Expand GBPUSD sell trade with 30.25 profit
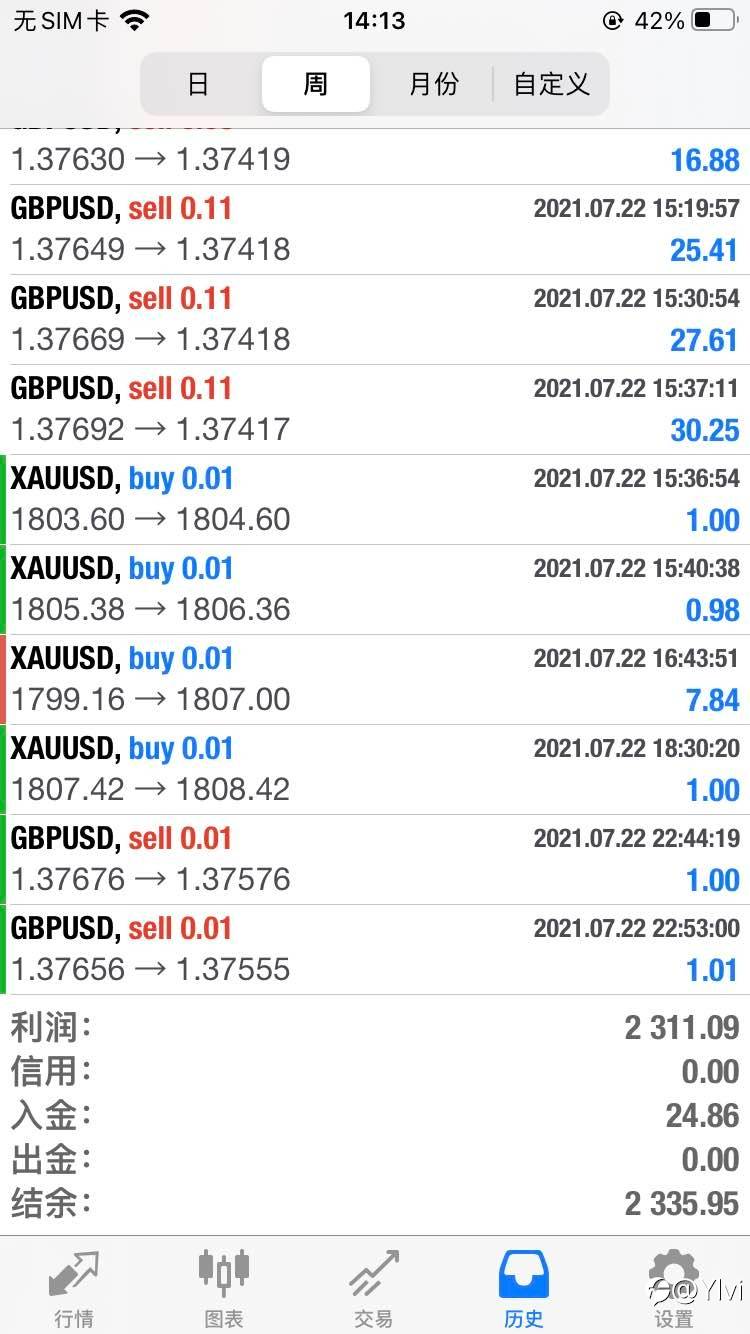 [375, 410]
